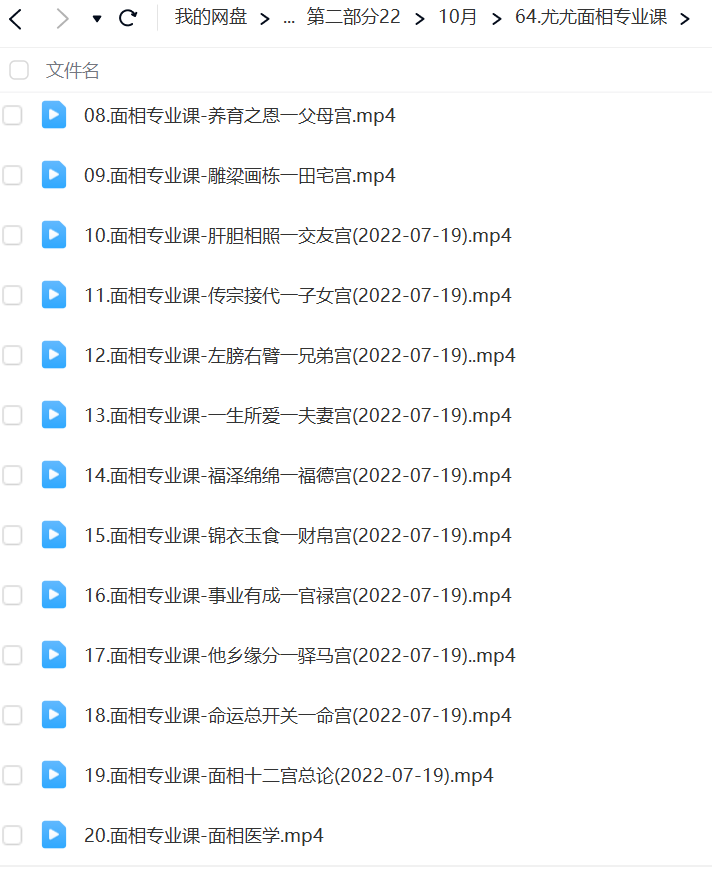Jump to the 第二部分22 folder breadcrumb
This screenshot has height=870, width=712.
click(x=354, y=18)
